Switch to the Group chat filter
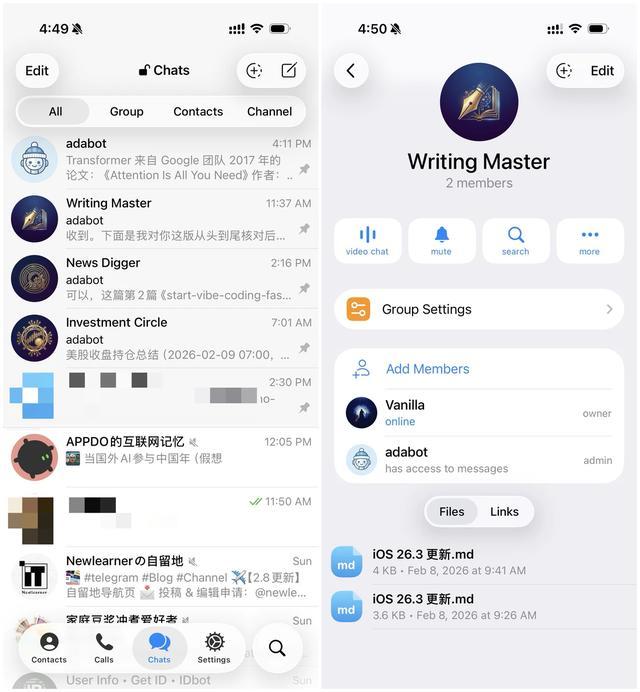The width and height of the screenshot is (640, 692). (126, 111)
